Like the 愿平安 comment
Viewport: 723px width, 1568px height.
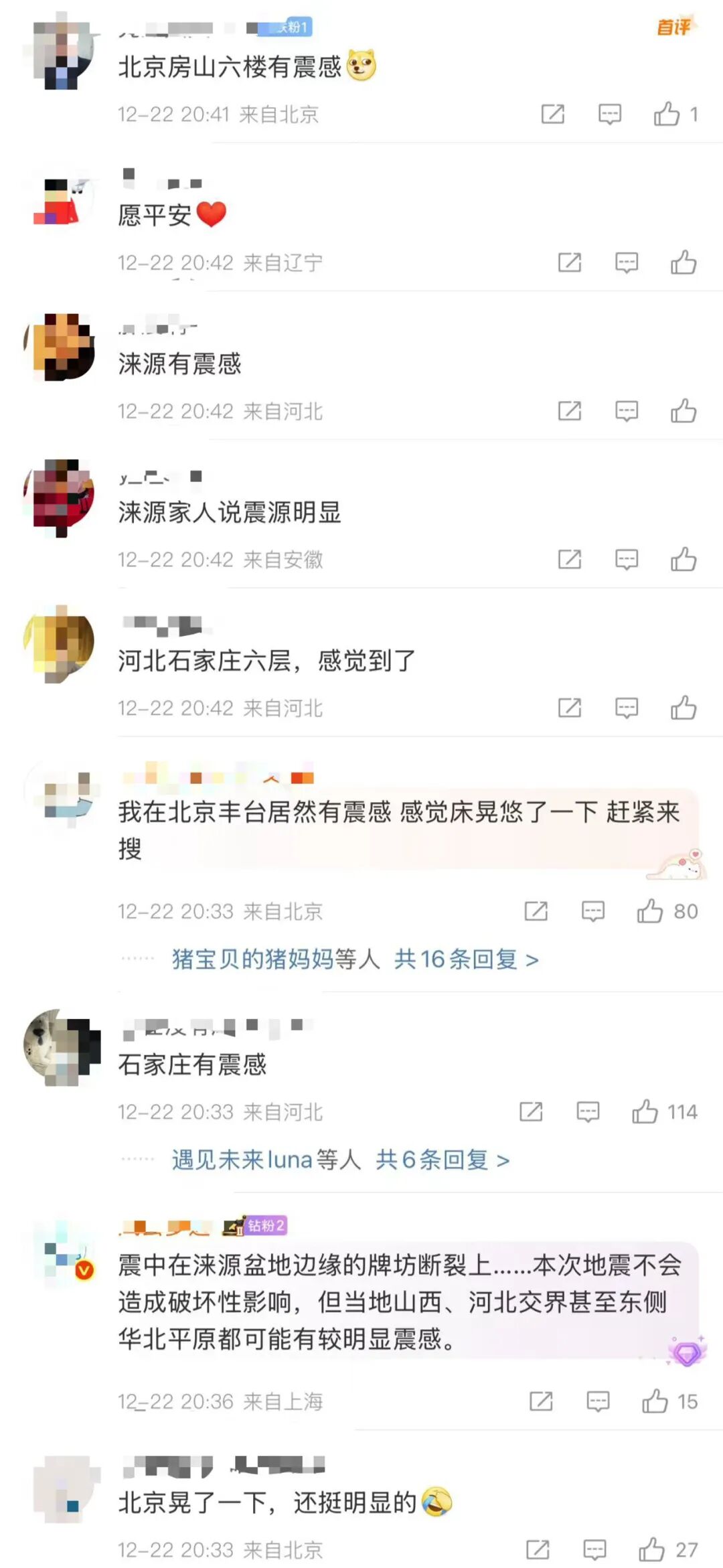point(684,262)
